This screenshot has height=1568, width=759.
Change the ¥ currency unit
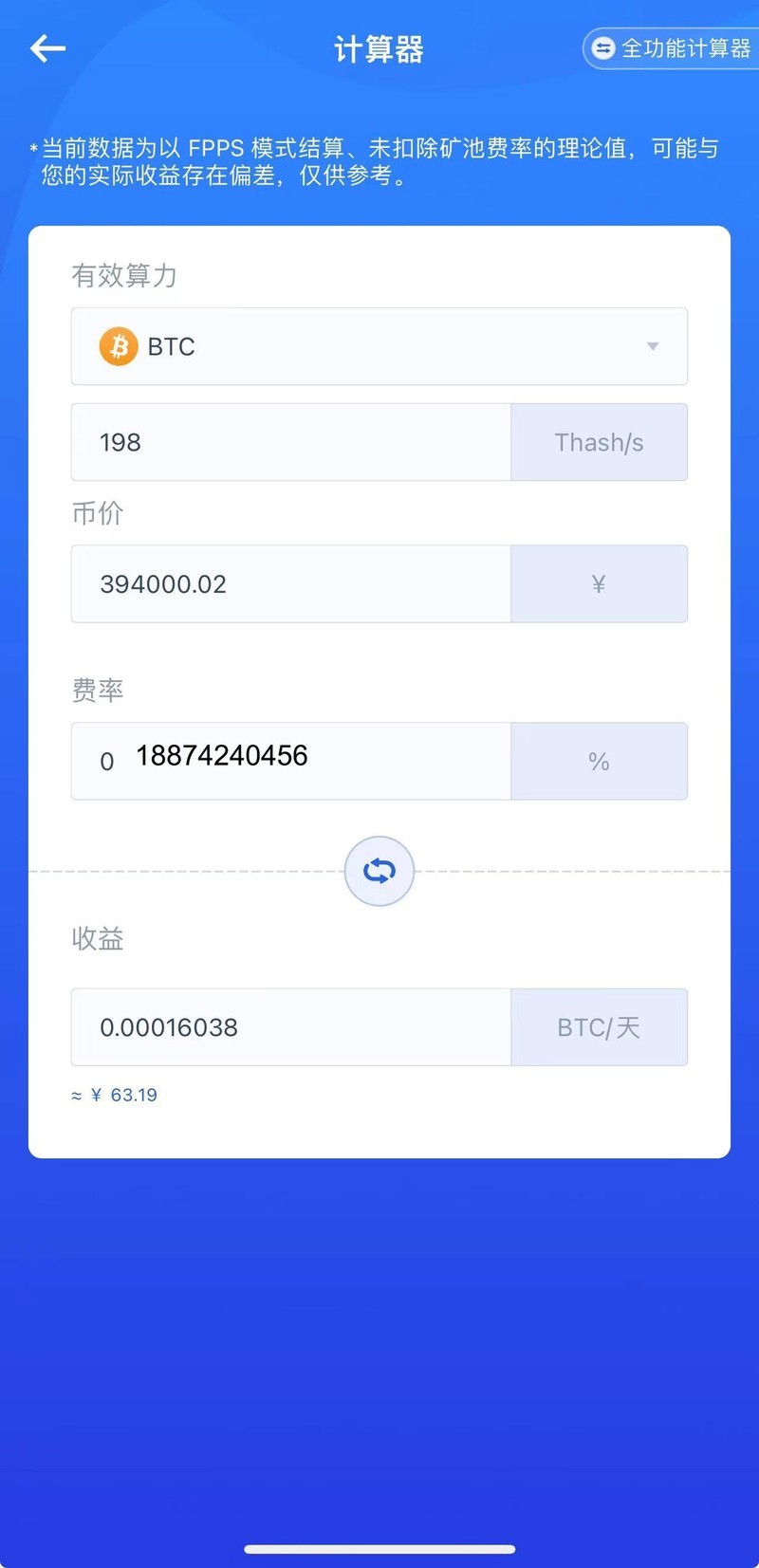599,584
